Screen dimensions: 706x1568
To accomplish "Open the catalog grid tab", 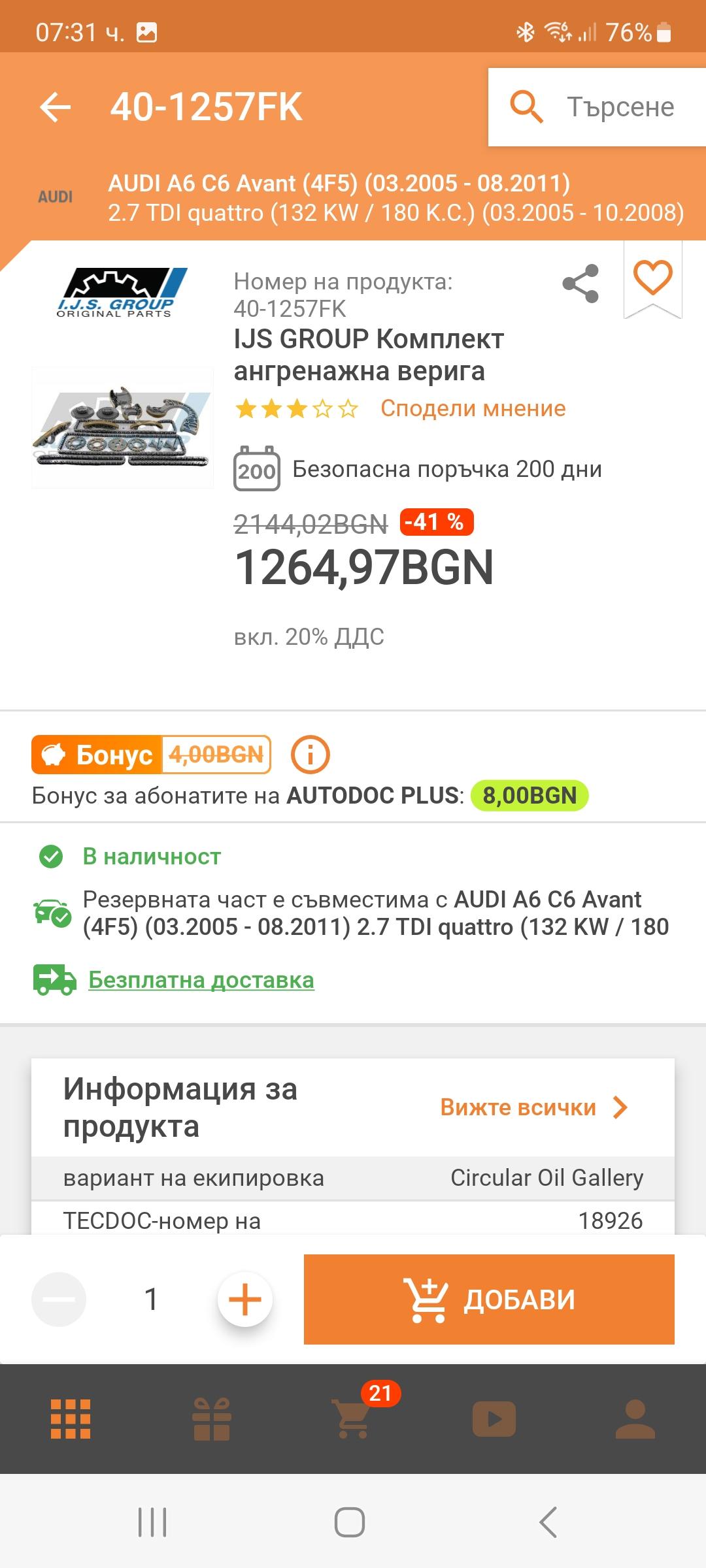I will point(71,1419).
